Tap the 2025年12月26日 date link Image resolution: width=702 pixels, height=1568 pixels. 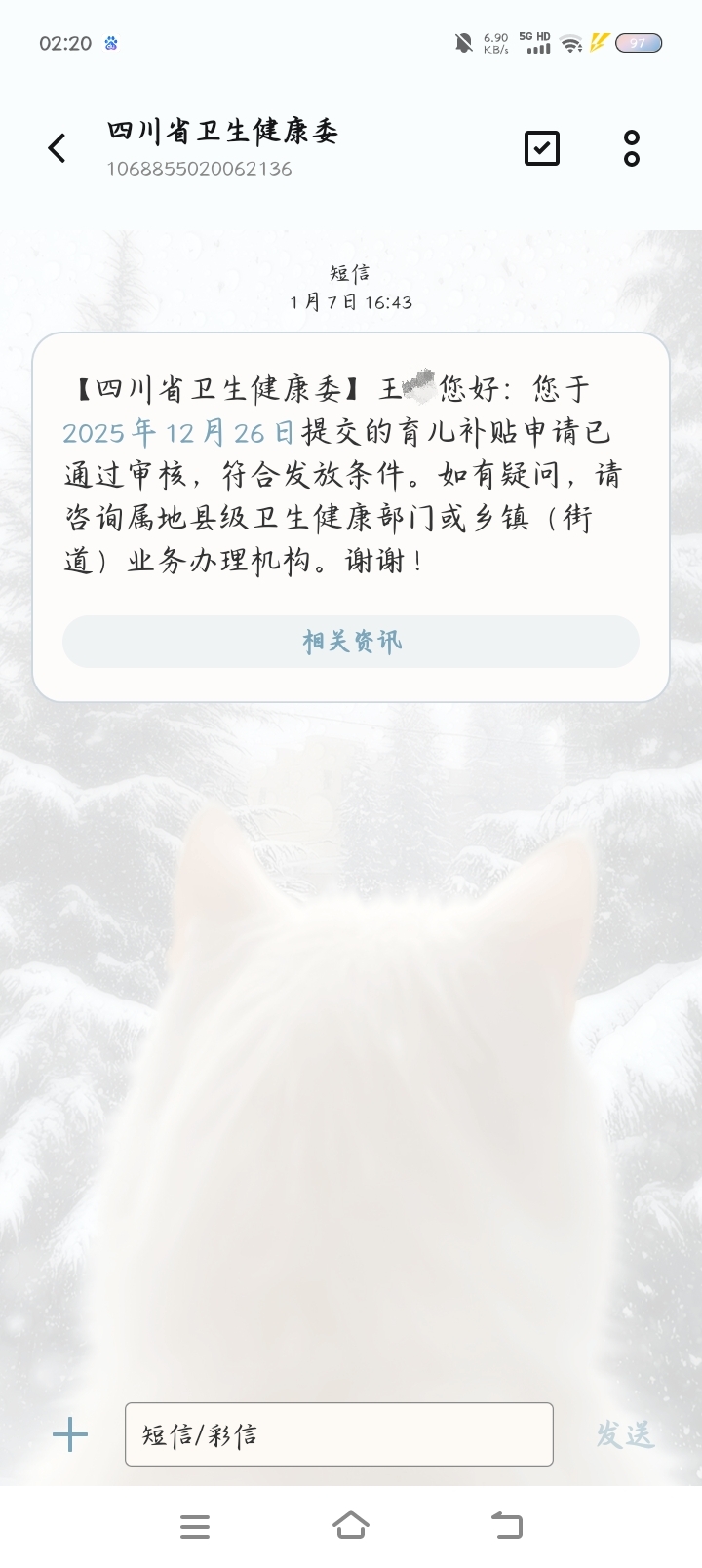(x=178, y=432)
